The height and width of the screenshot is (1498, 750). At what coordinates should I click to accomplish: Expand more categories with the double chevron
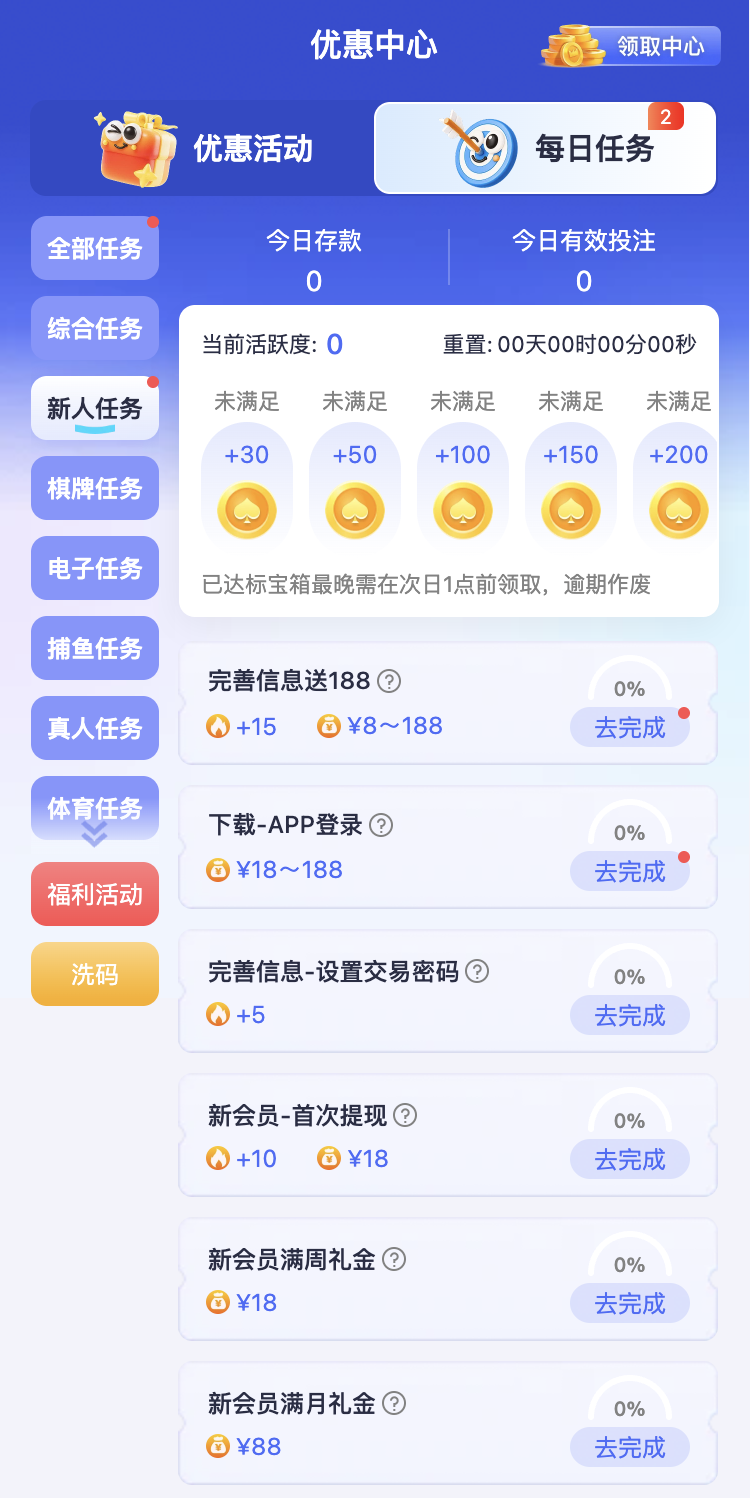94,836
